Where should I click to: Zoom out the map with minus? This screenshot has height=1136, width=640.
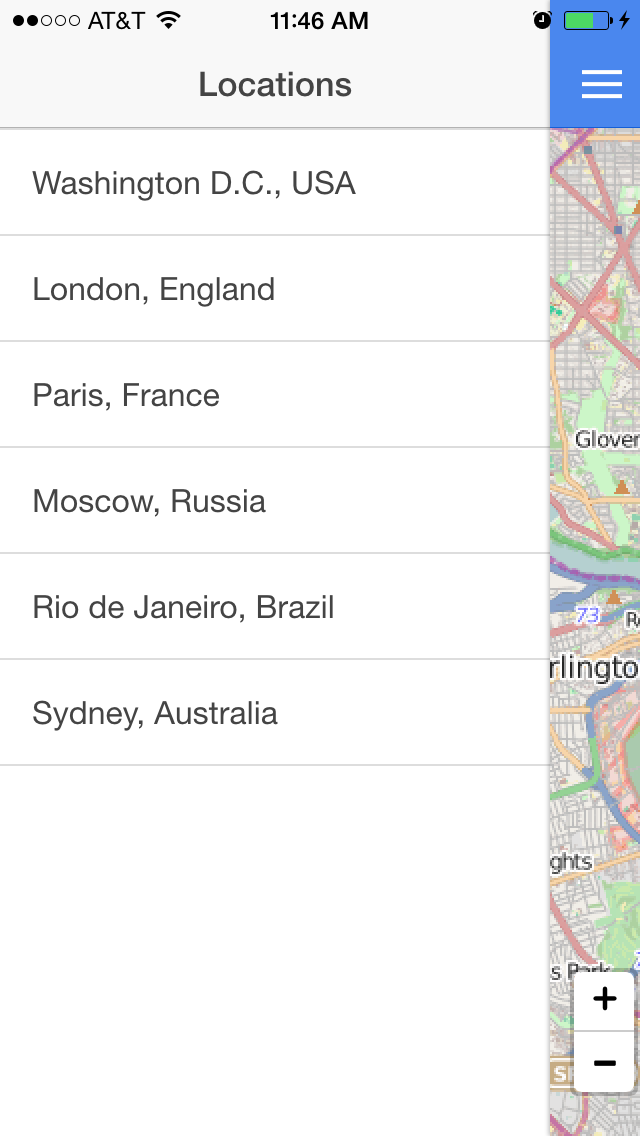pyautogui.click(x=604, y=1062)
